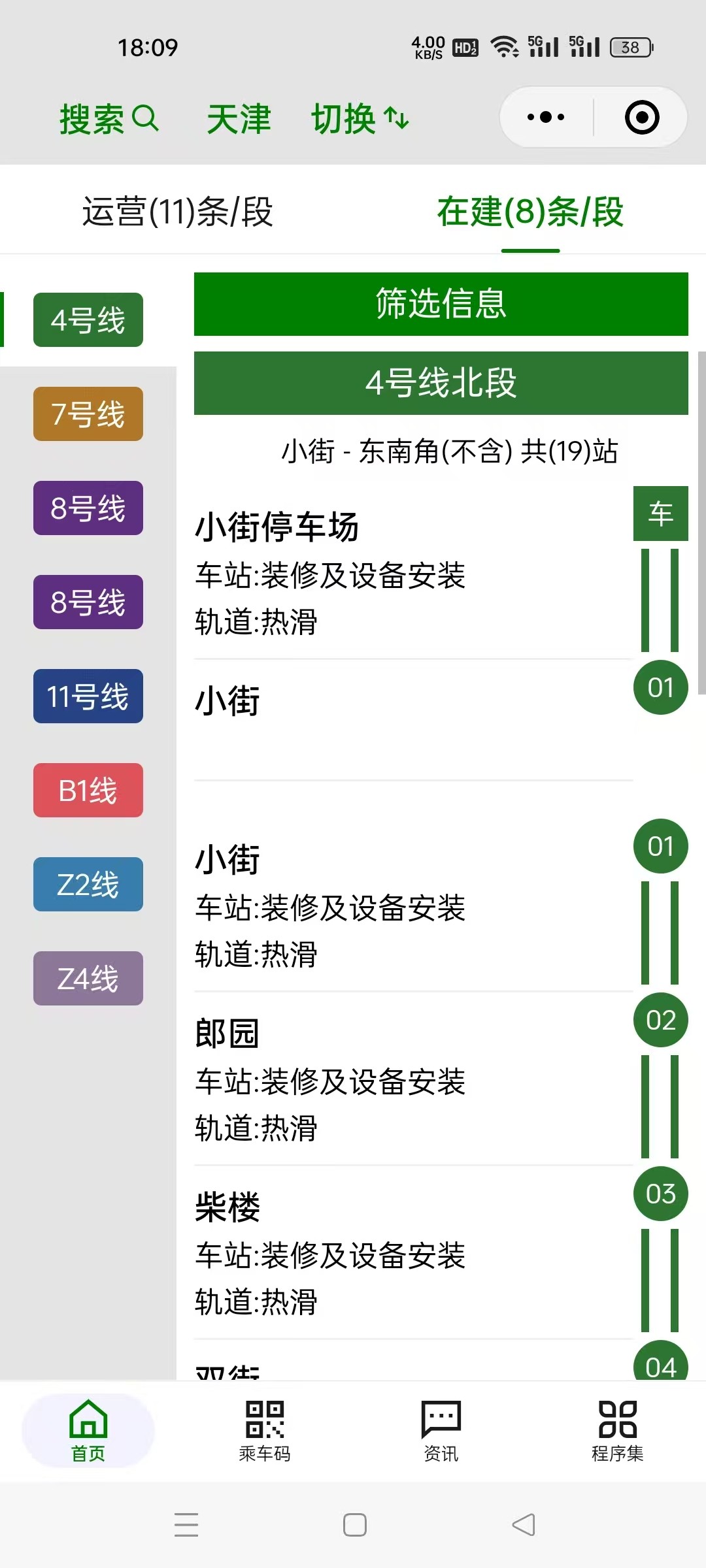
Task: Switch to the 运营(11)条/段 tab
Action: (x=177, y=212)
